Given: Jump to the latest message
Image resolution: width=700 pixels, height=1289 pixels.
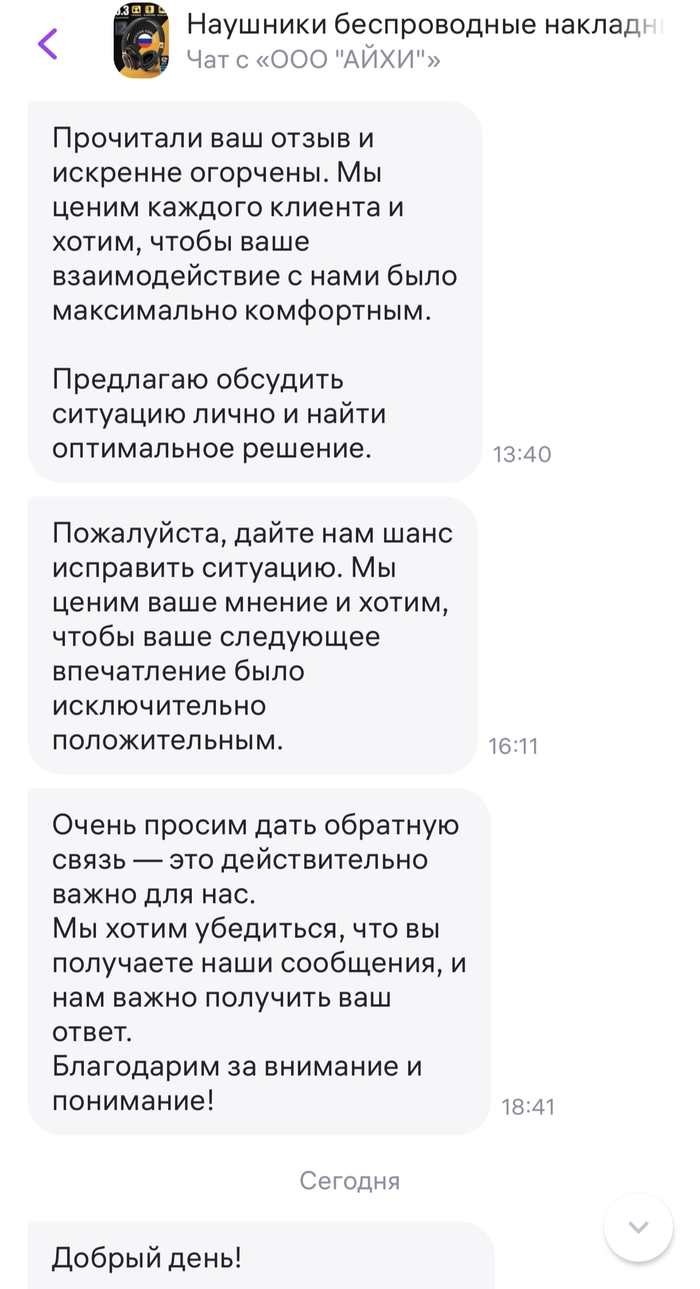Looking at the screenshot, I should (638, 1227).
